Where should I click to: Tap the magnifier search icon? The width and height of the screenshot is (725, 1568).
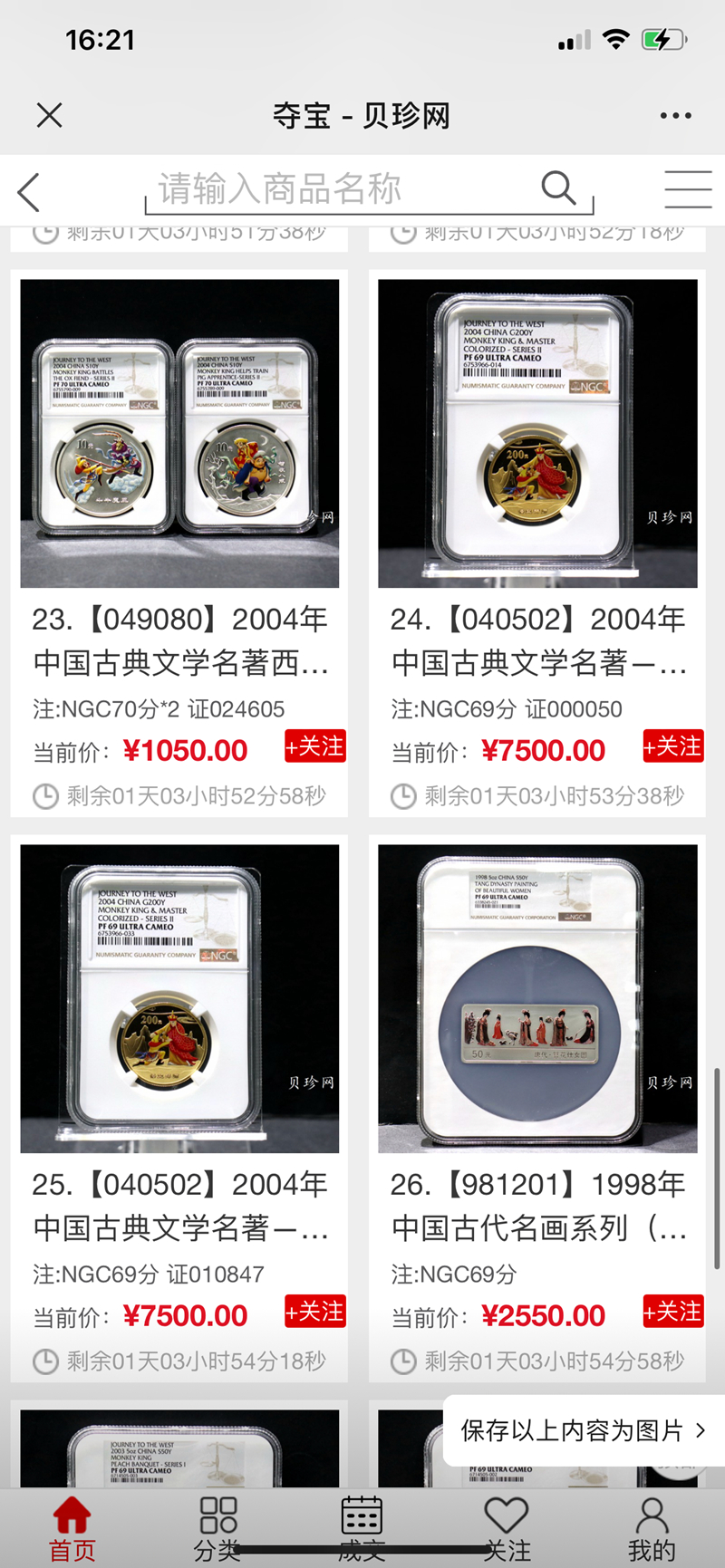[x=558, y=188]
